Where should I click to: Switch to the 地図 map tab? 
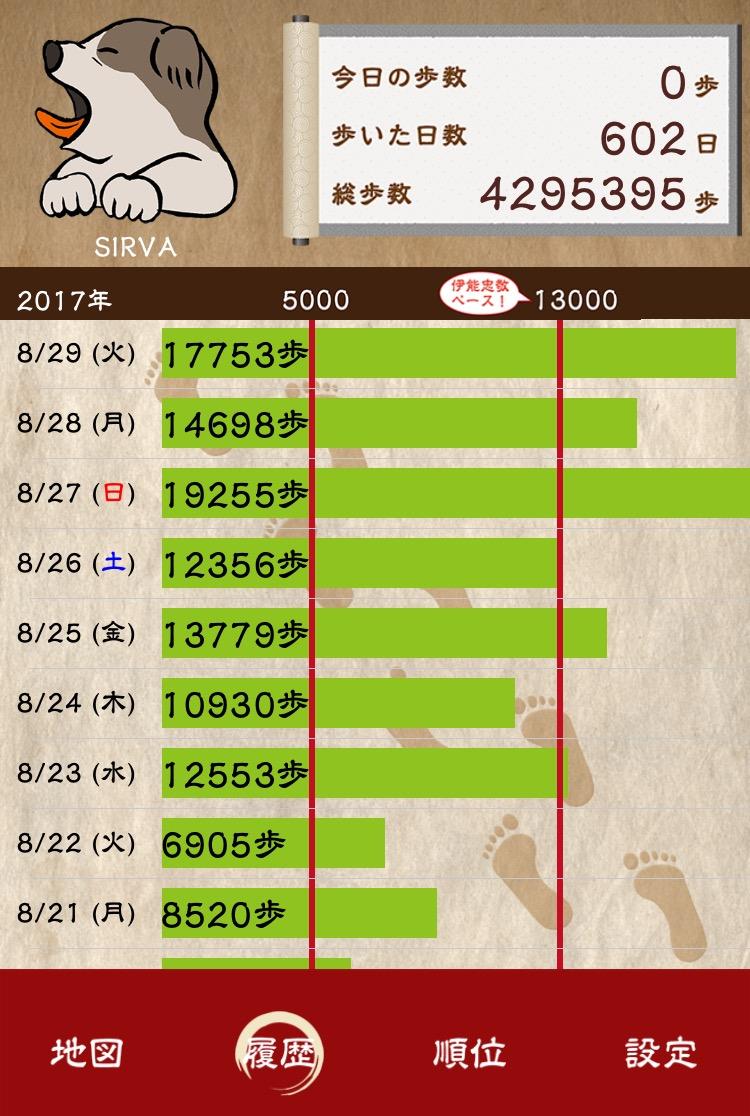pos(87,1052)
